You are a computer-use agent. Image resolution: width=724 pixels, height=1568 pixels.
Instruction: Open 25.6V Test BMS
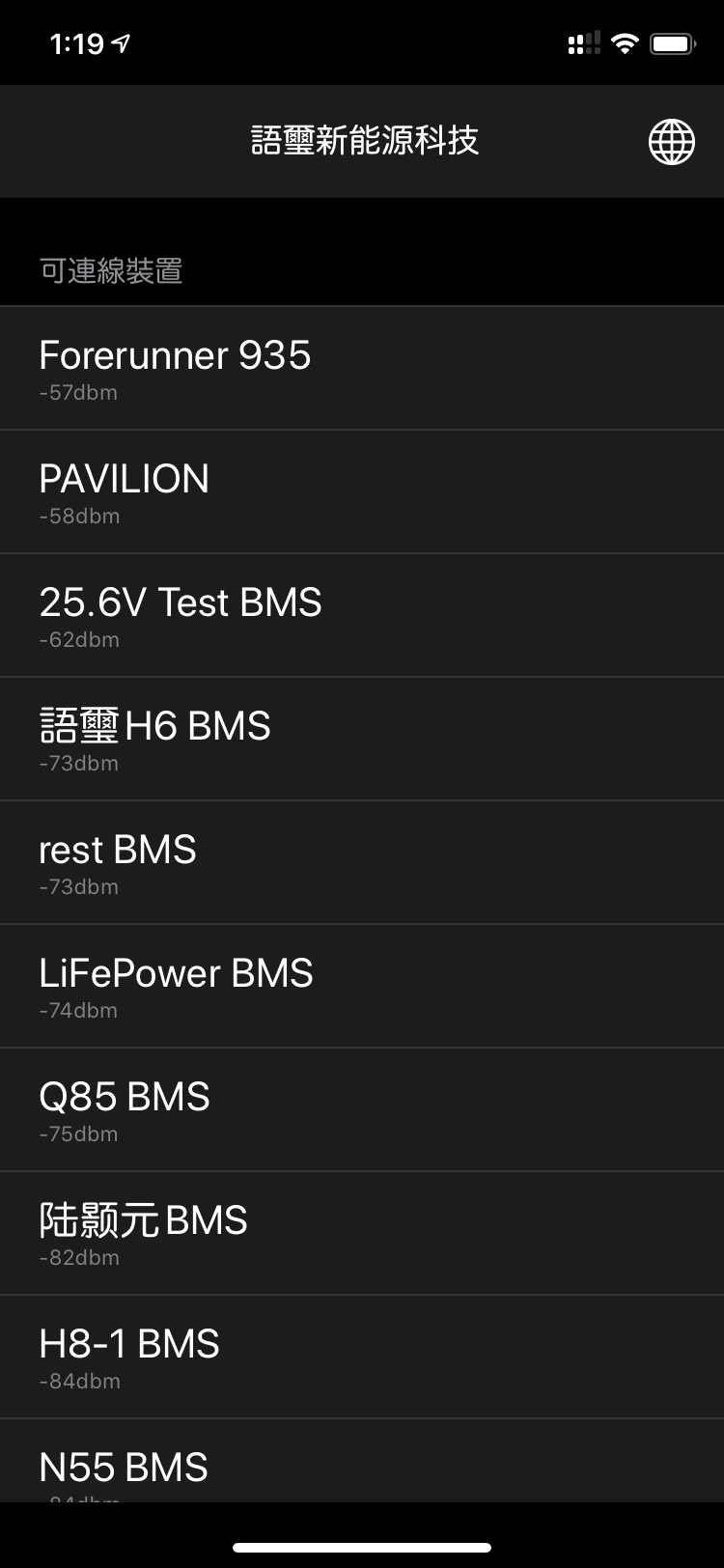362,615
